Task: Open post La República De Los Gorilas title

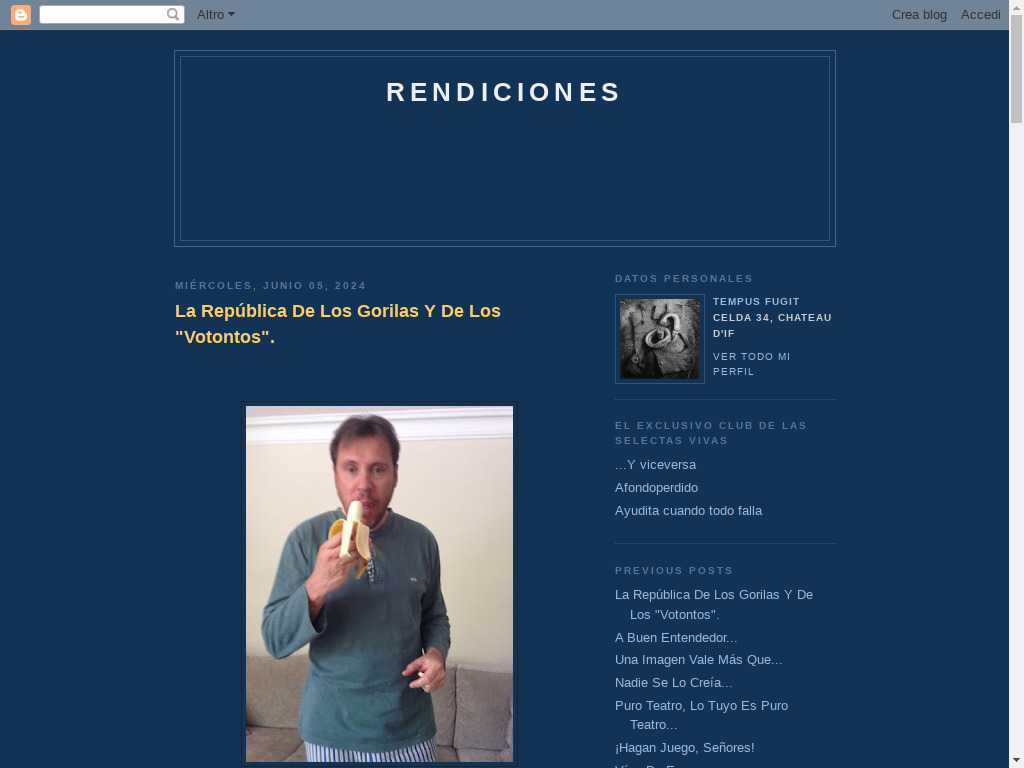Action: click(337, 323)
